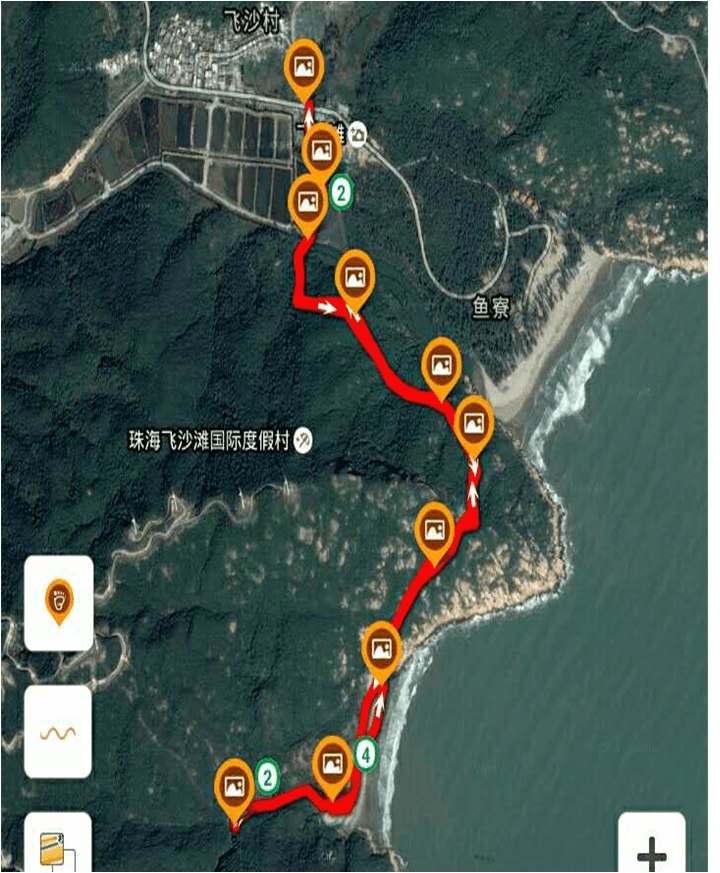720x873 pixels.
Task: Open the photo marker nearest 飞沙村
Action: coord(303,66)
